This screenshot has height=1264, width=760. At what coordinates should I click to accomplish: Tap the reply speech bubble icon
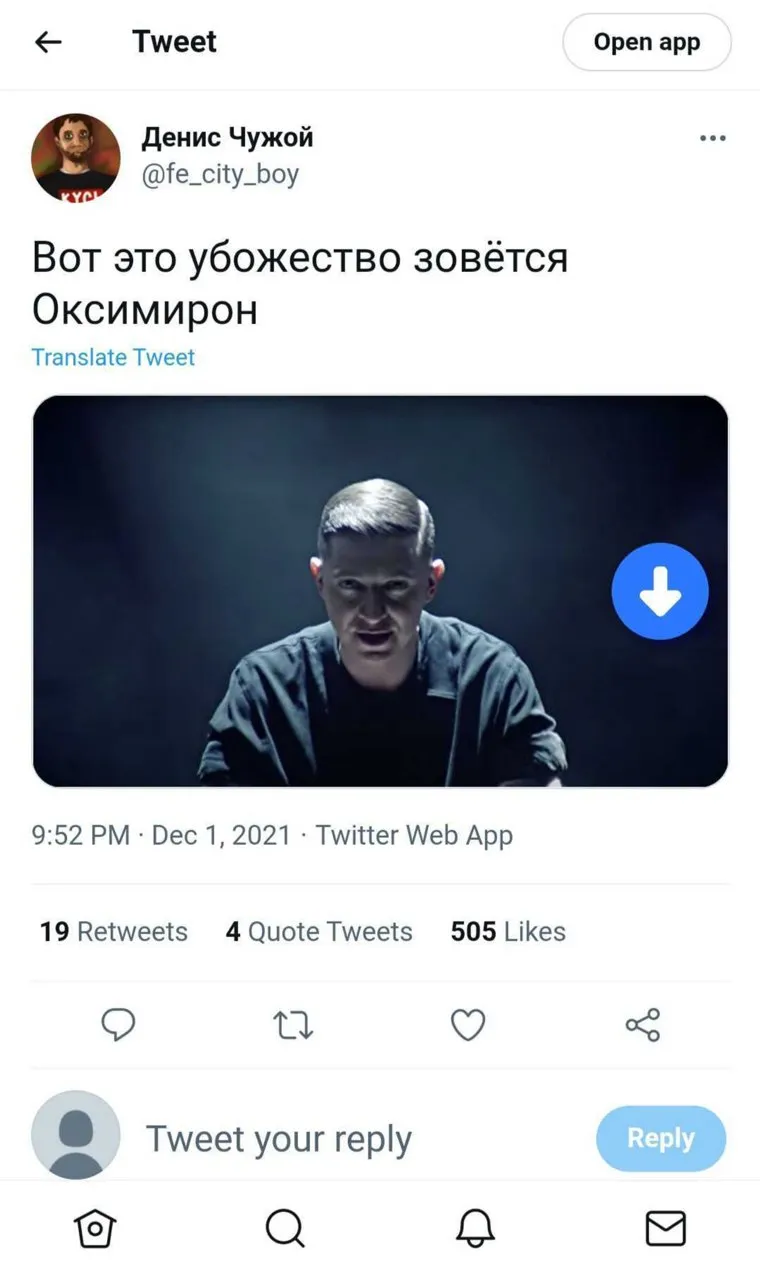click(119, 1024)
